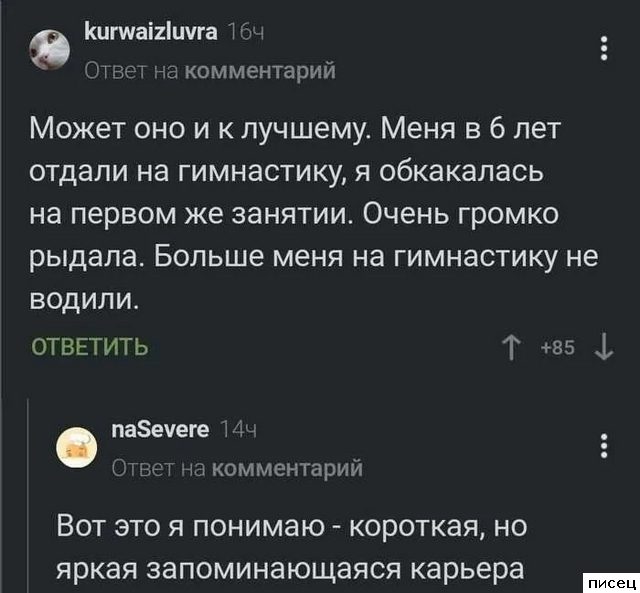Screen dimensions: 640x593
Task: Open naSevere's profile avatar
Action: click(x=75, y=449)
